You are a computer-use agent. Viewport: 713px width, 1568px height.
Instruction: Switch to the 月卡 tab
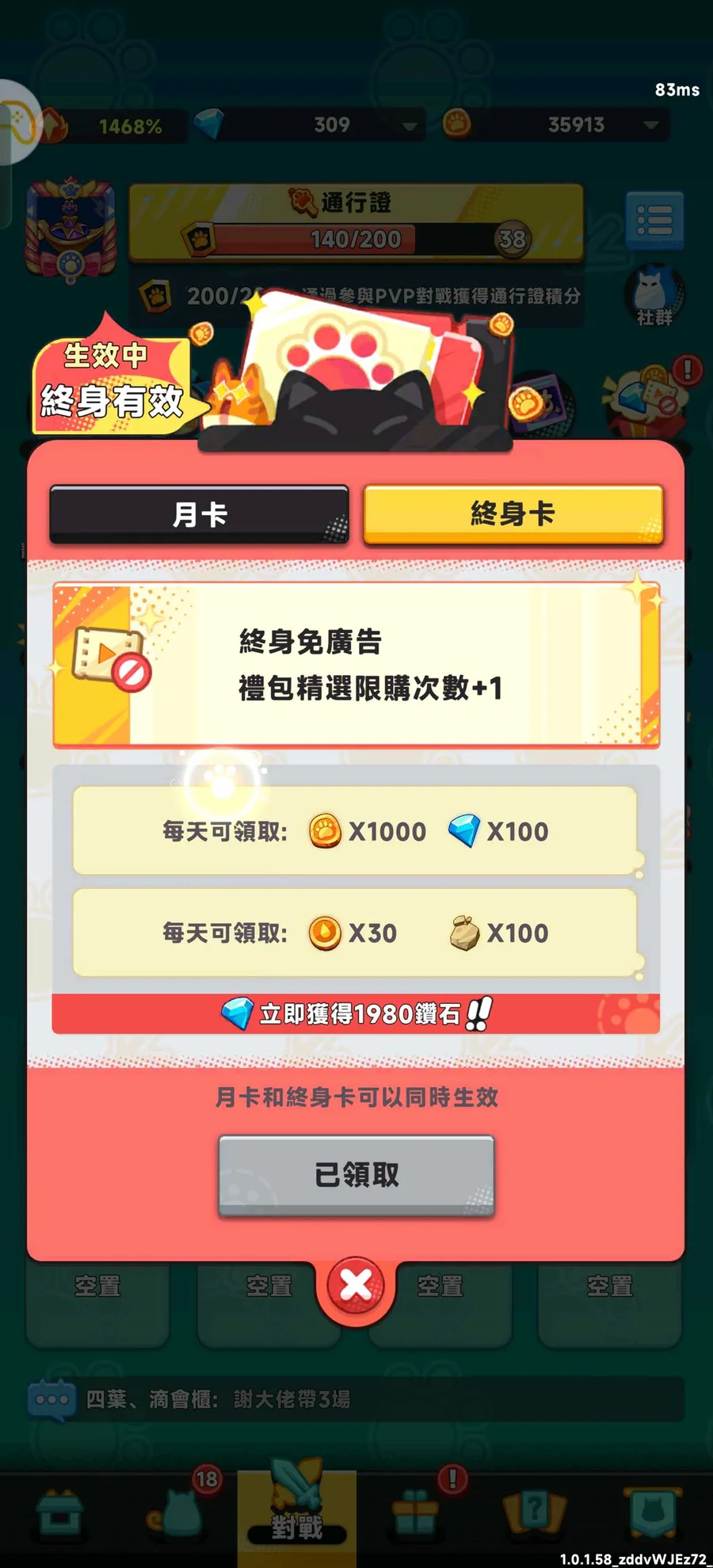coord(199,514)
